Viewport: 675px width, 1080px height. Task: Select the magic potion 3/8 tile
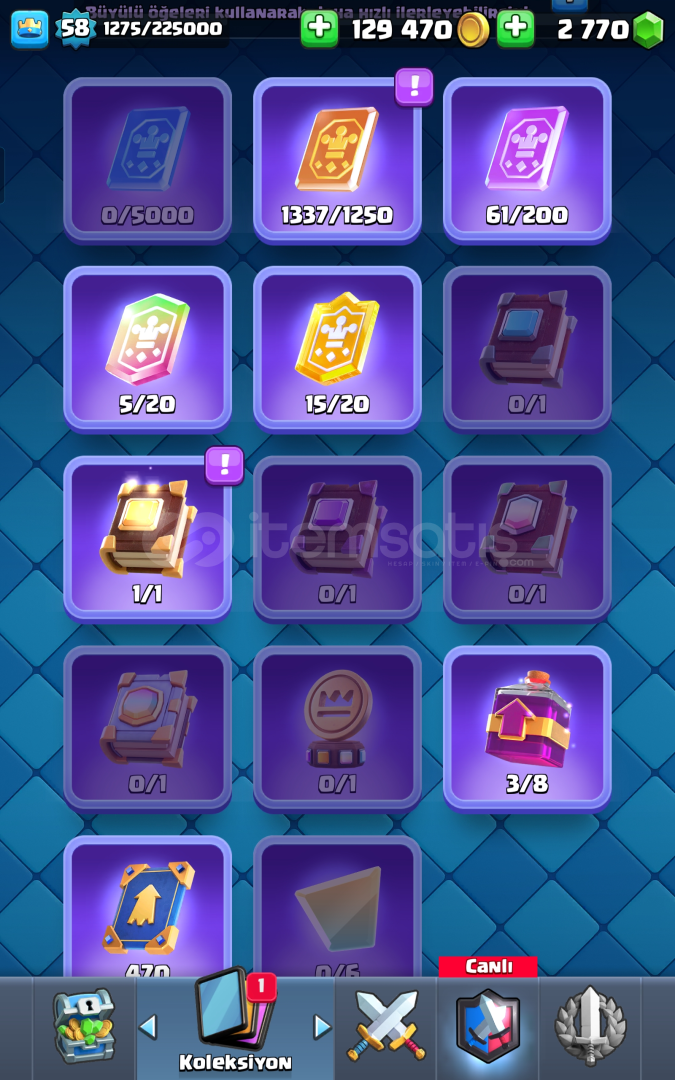point(527,727)
